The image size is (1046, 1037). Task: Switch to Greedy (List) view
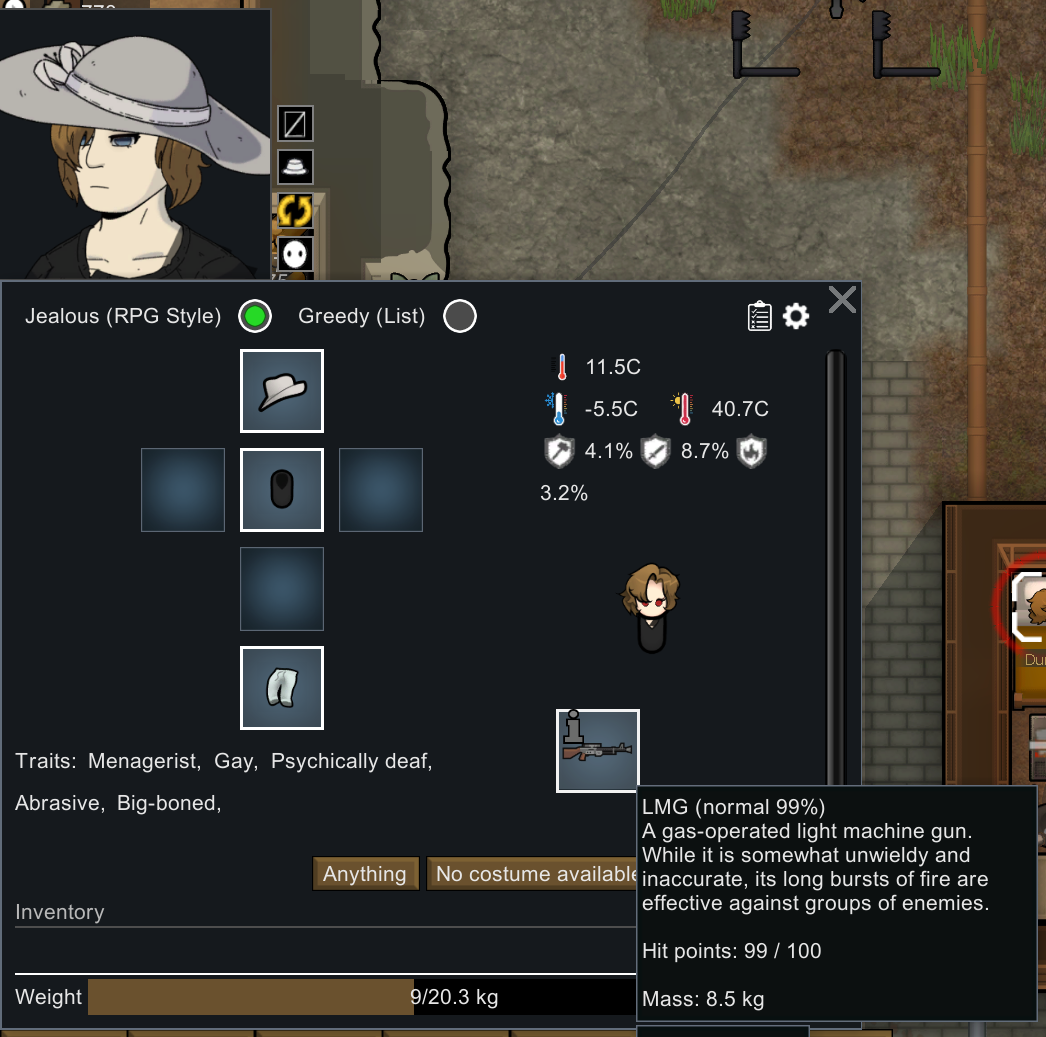[460, 317]
